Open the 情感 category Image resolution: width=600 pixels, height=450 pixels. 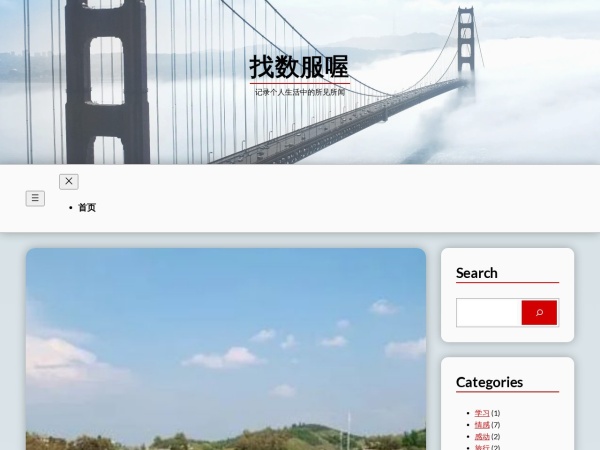pyautogui.click(x=482, y=425)
